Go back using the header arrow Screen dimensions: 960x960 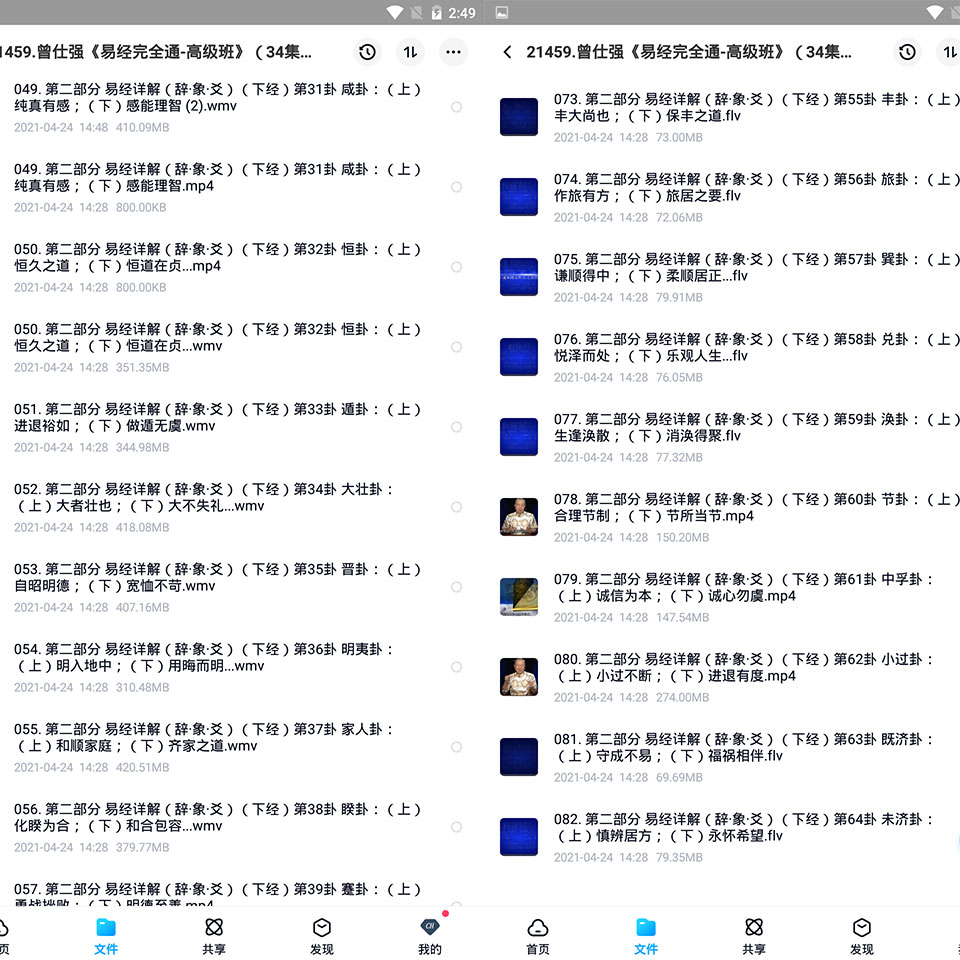(x=507, y=52)
